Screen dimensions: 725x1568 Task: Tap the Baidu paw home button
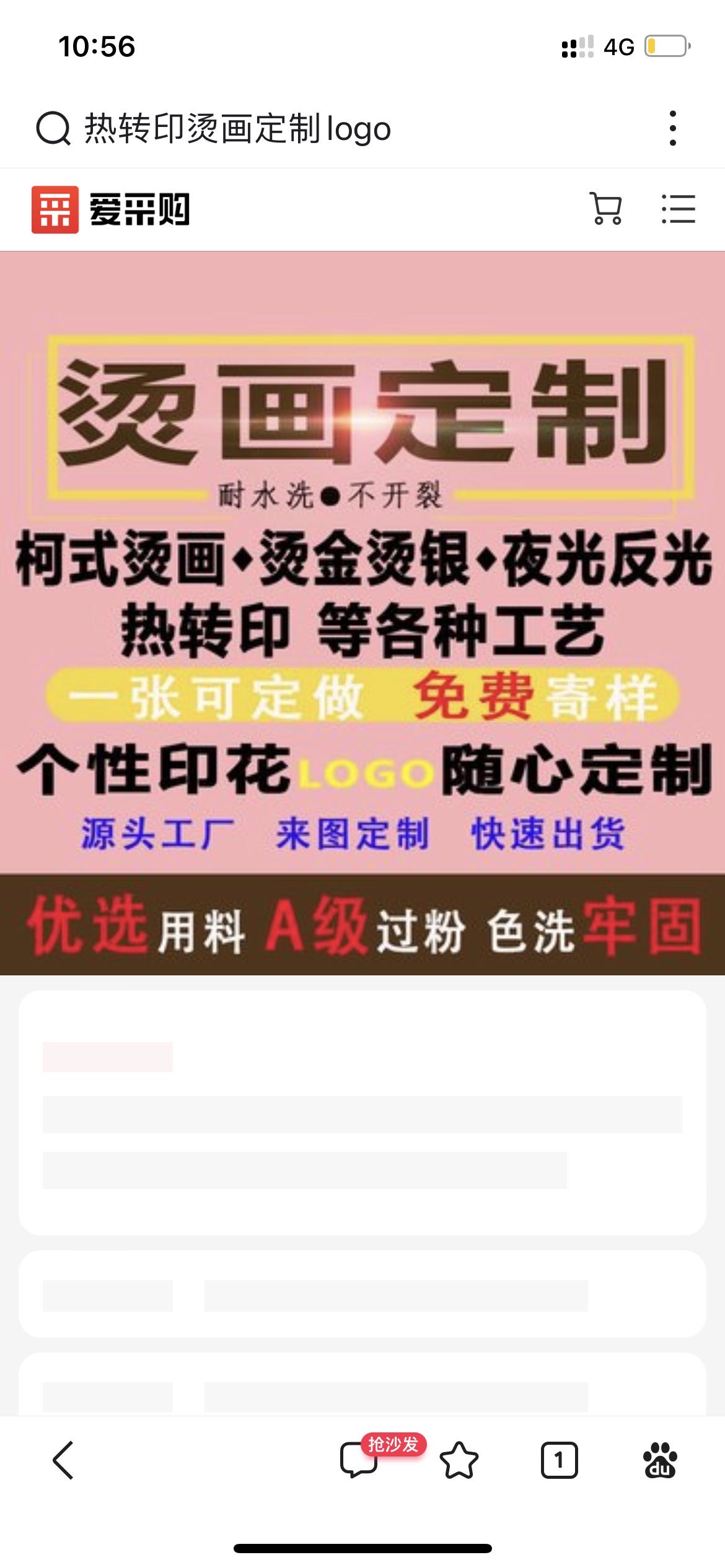click(660, 1460)
